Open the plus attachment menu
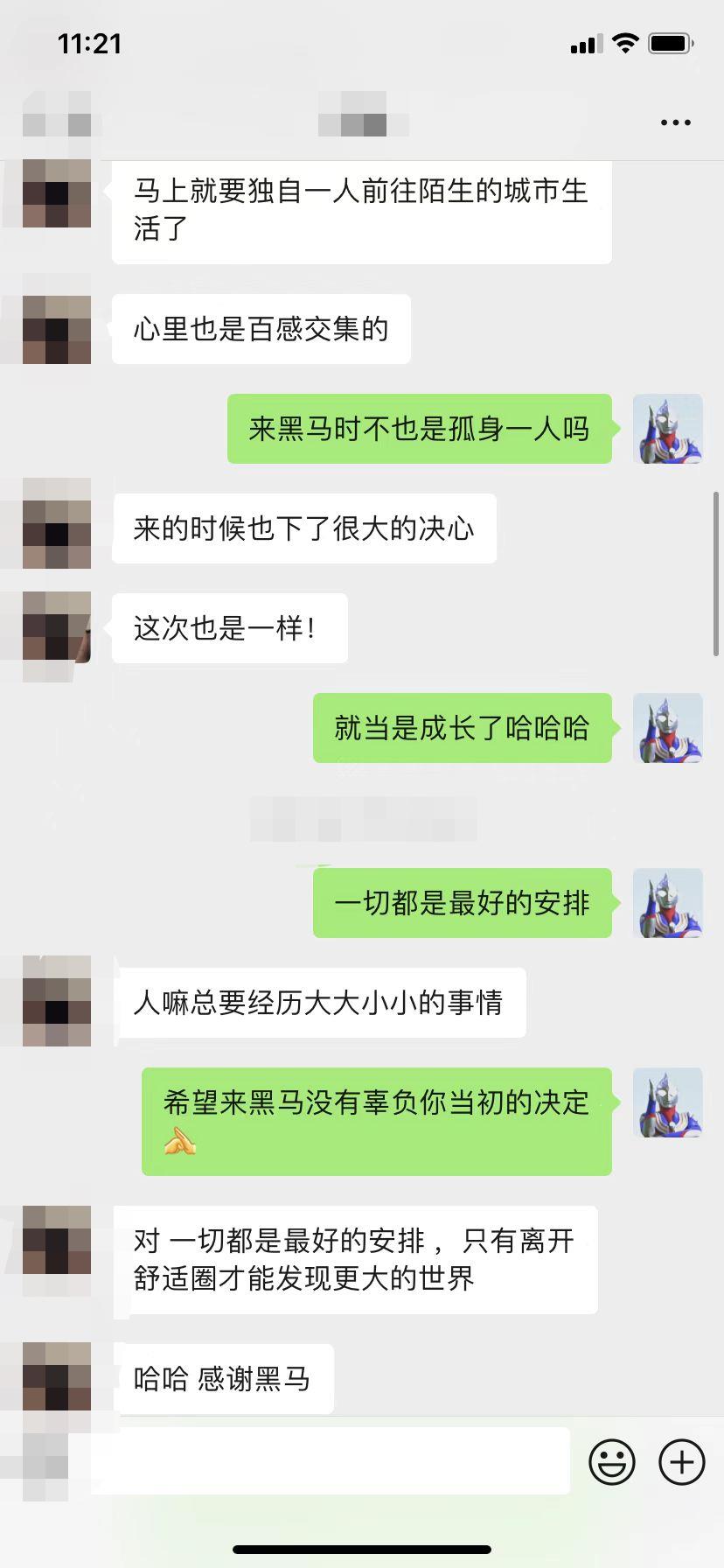The height and width of the screenshot is (1568, 724). 681,1461
